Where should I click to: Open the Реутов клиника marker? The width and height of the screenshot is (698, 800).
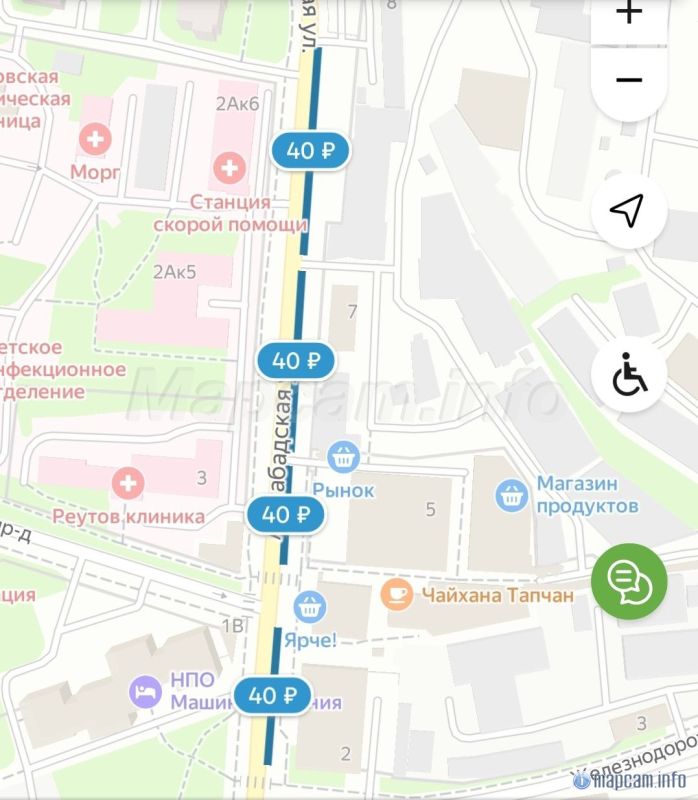[127, 485]
